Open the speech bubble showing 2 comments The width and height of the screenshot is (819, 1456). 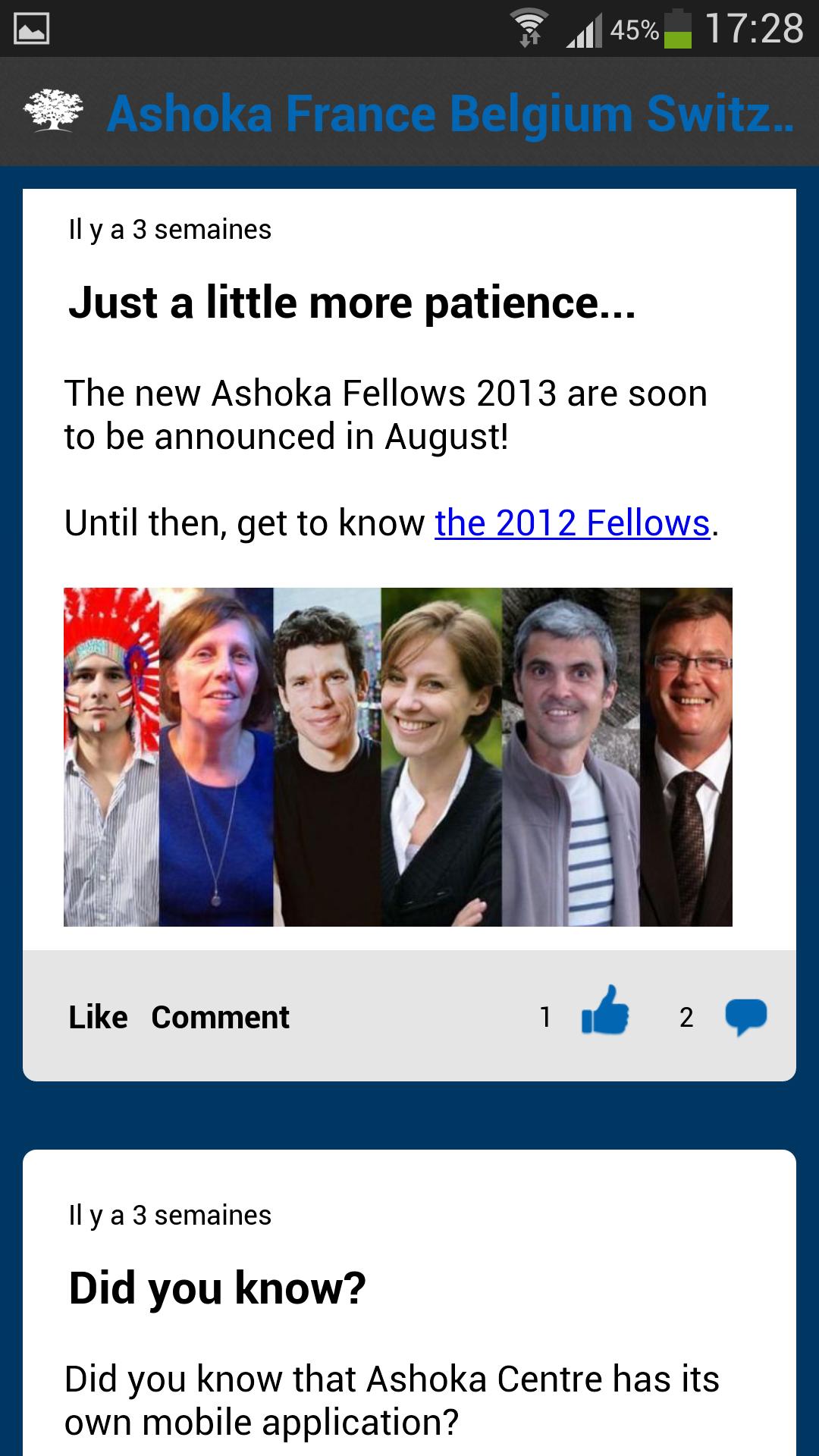(745, 1016)
